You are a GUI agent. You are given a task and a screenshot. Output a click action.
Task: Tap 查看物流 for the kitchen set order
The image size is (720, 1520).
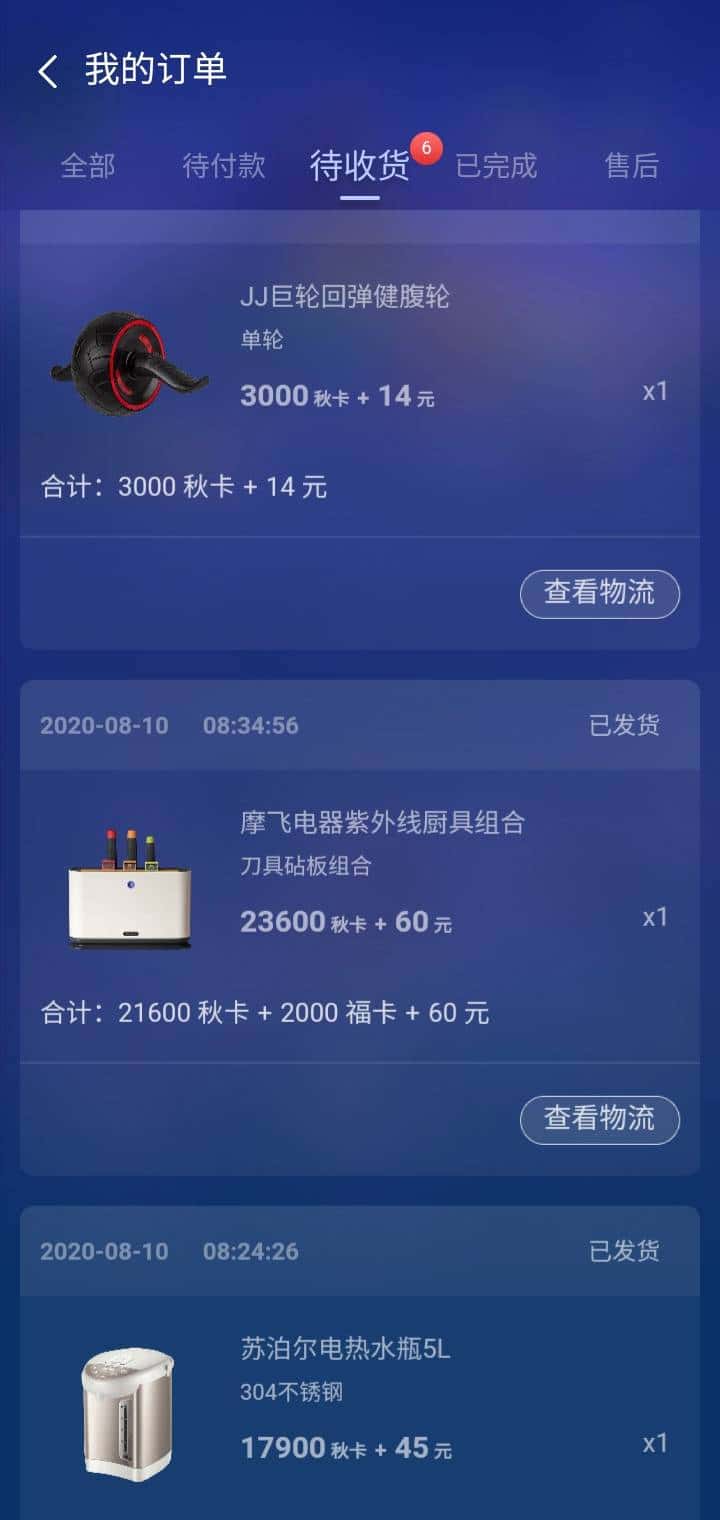point(599,1120)
